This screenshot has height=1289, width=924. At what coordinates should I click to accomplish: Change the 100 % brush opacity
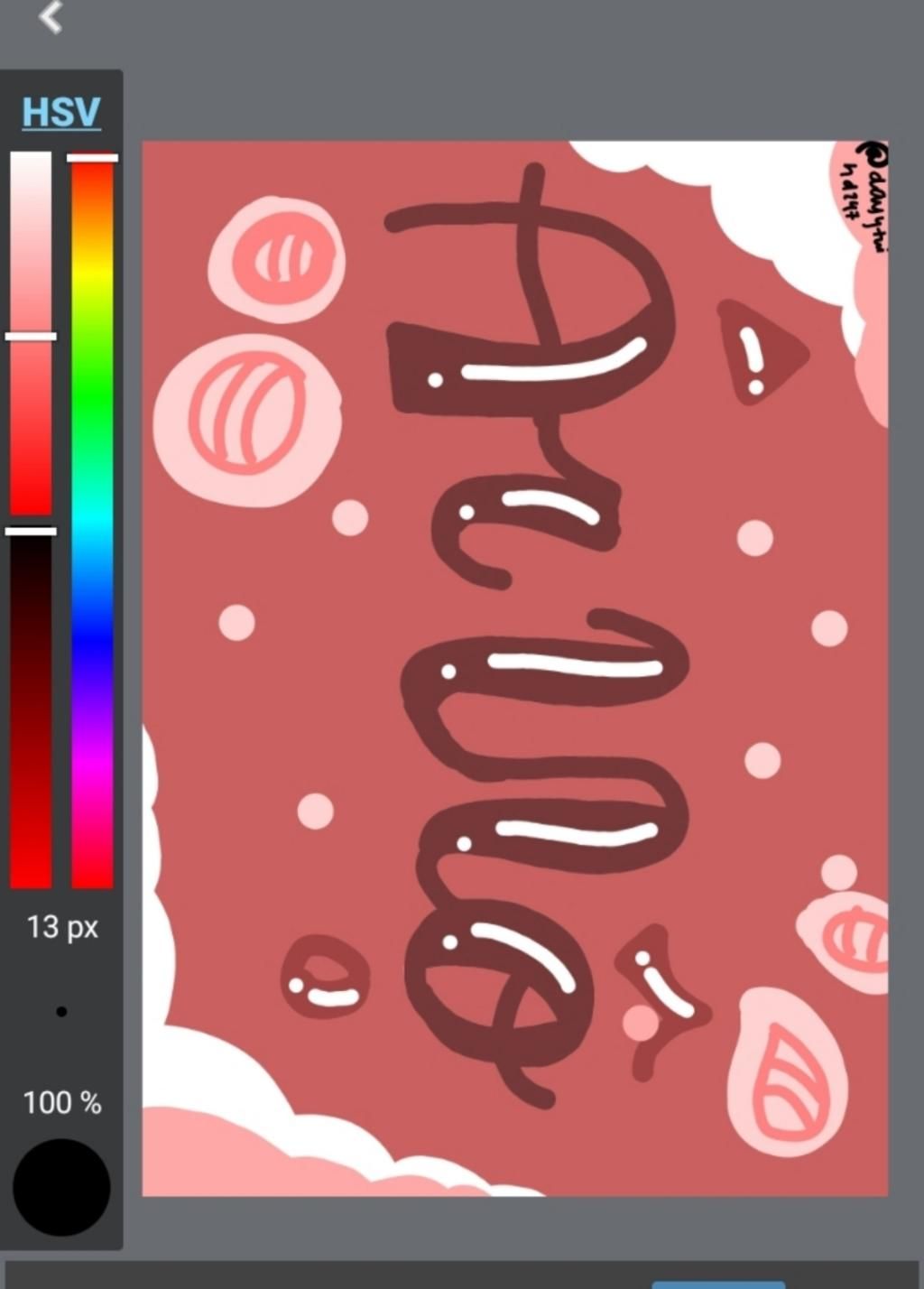61,1102
